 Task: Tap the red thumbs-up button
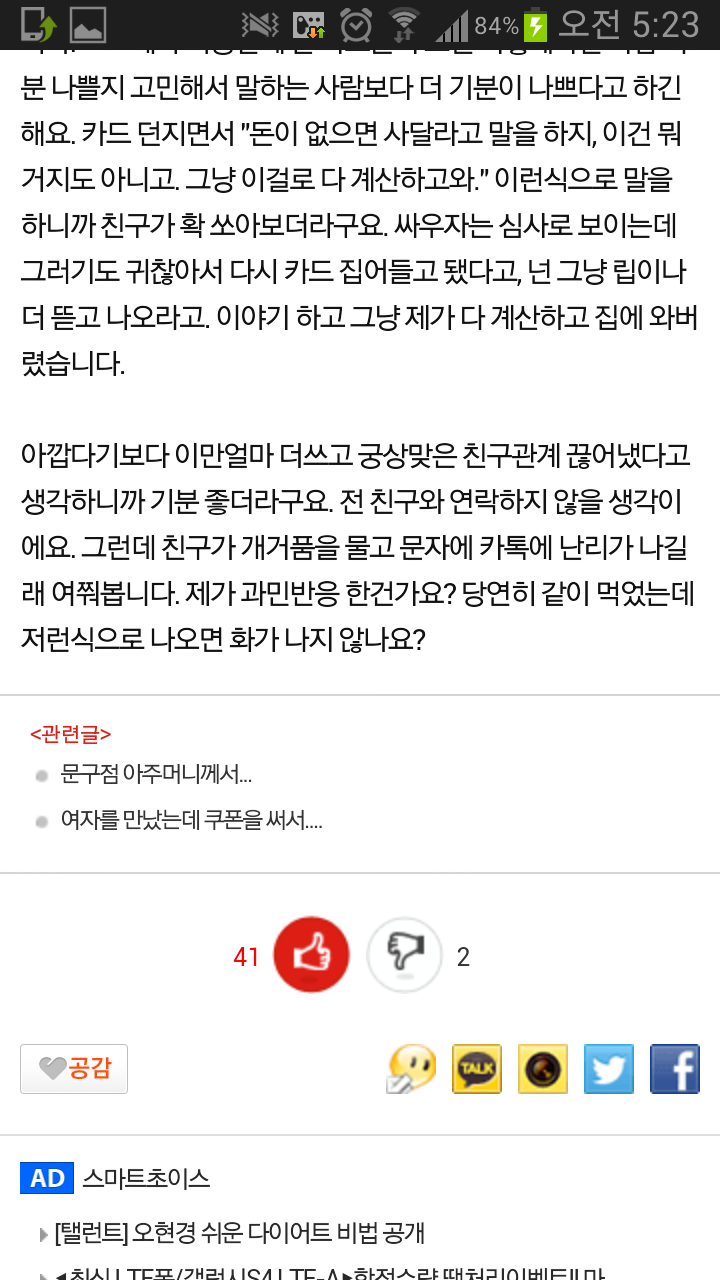coord(311,955)
